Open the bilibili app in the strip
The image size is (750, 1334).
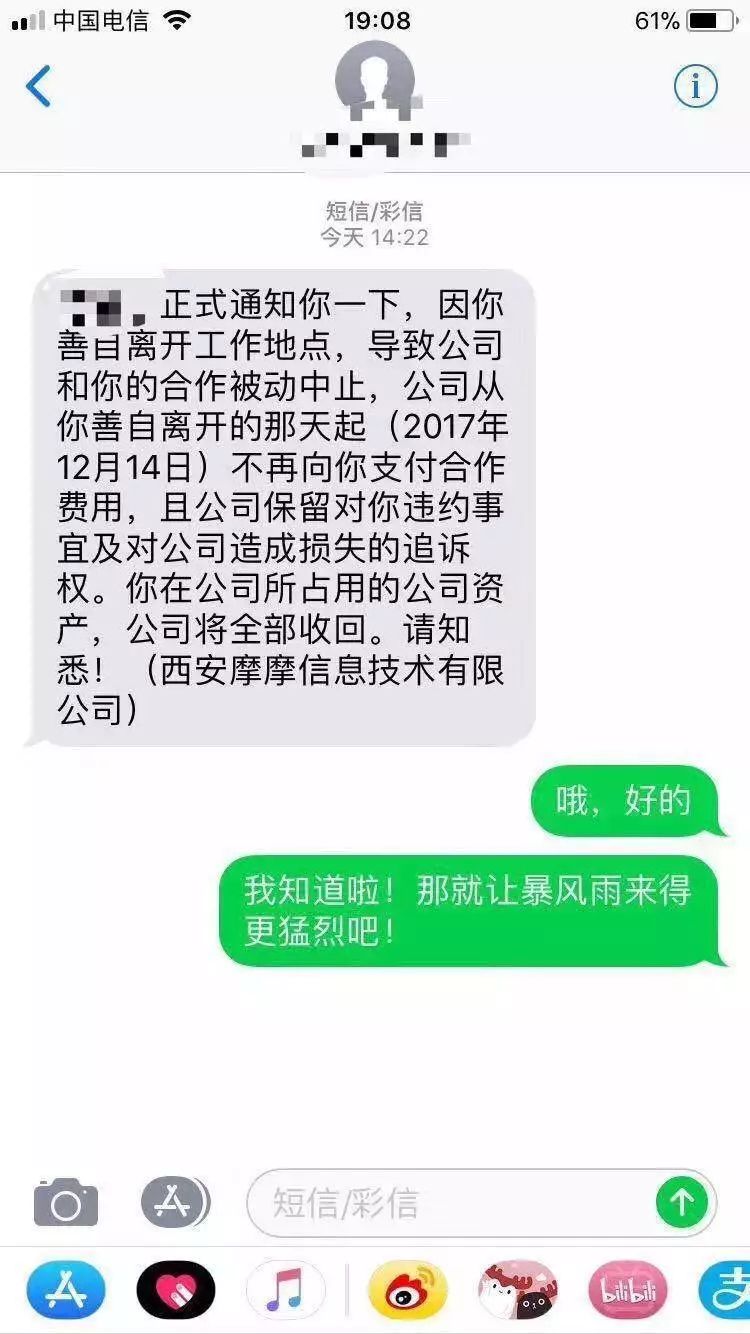click(x=627, y=1289)
